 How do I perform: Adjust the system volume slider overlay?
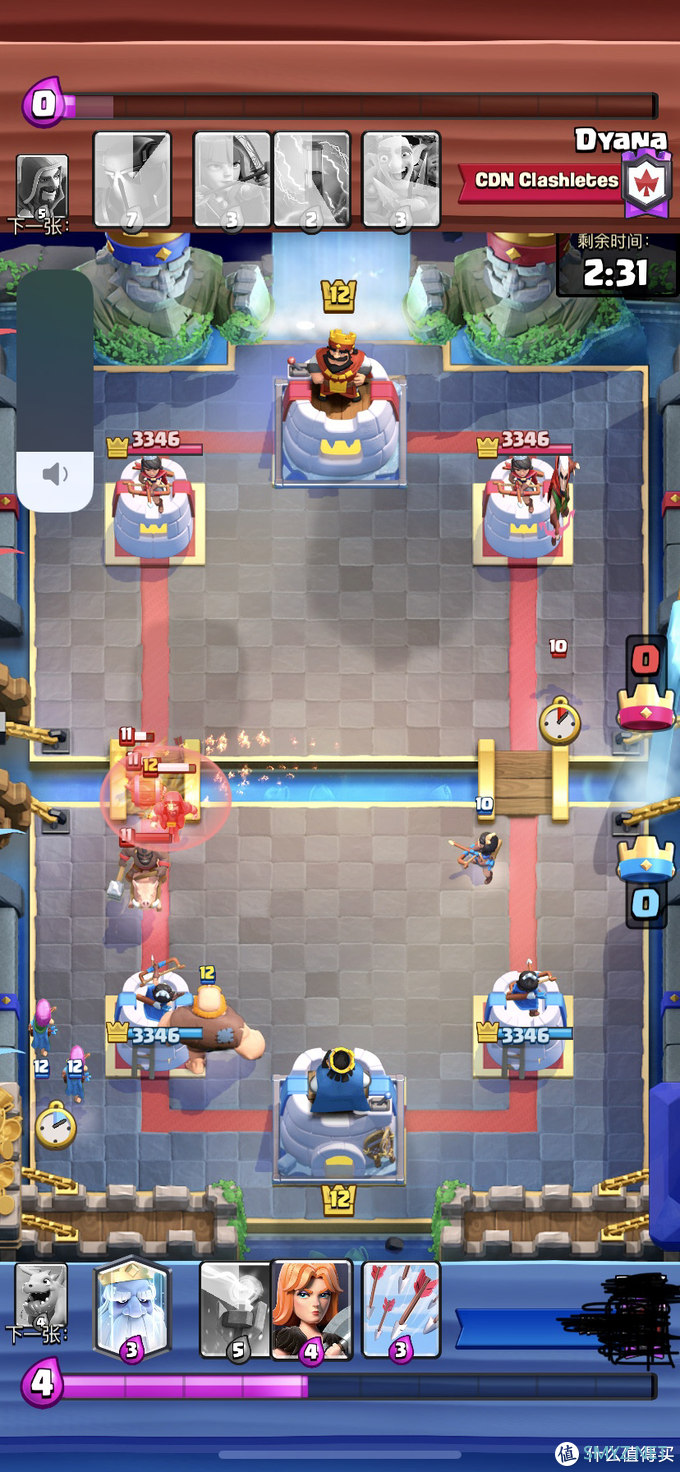point(55,390)
